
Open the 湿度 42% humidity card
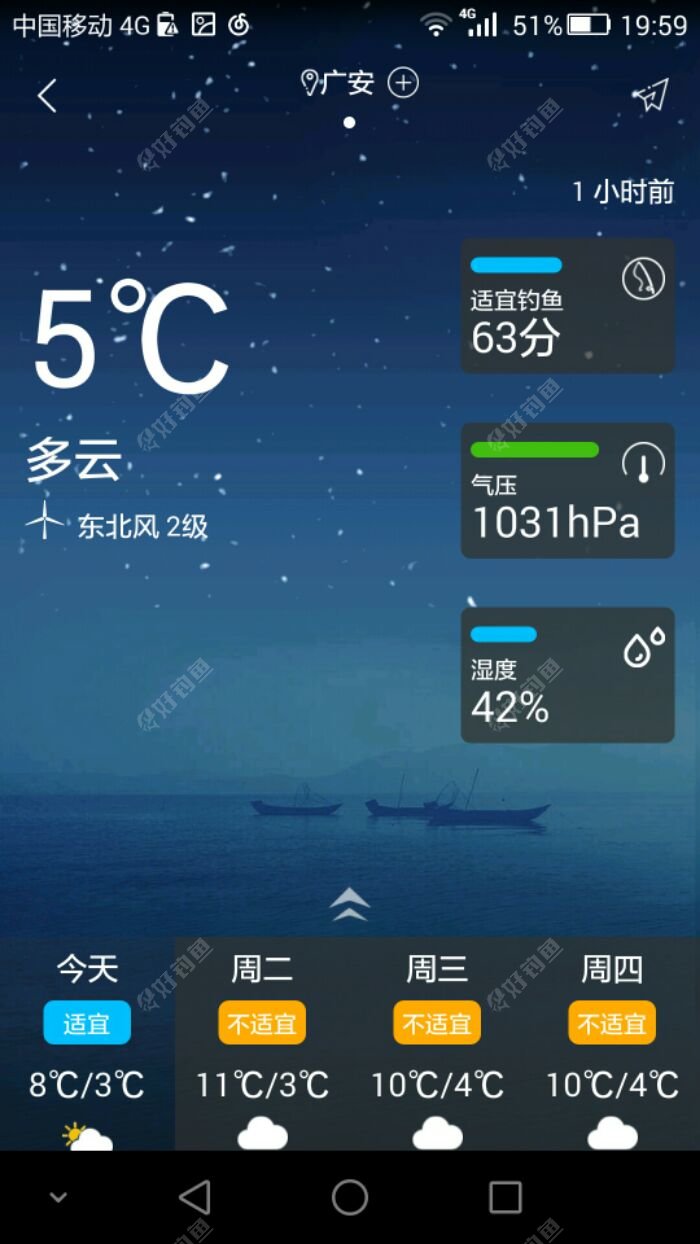click(567, 675)
